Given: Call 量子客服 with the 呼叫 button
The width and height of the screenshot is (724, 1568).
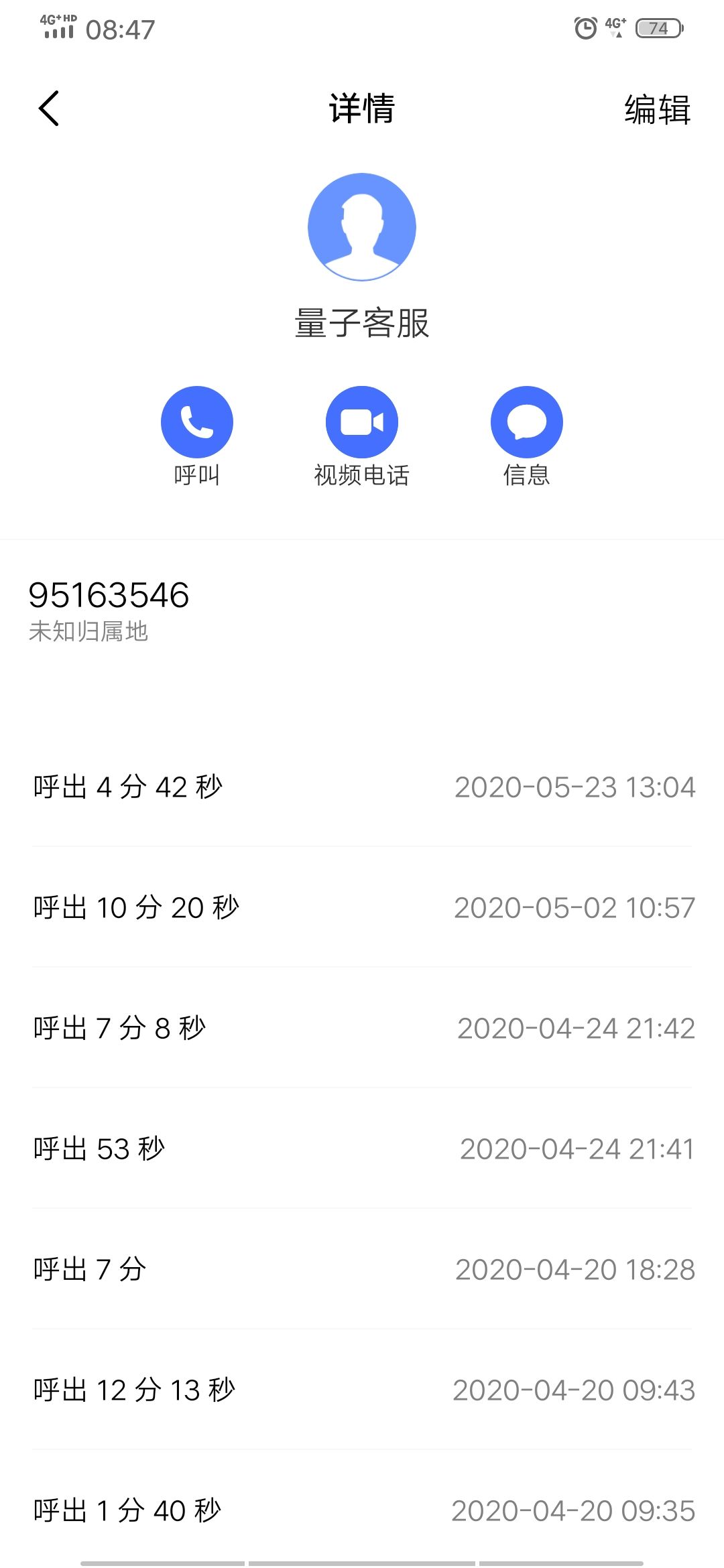Looking at the screenshot, I should point(196,422).
